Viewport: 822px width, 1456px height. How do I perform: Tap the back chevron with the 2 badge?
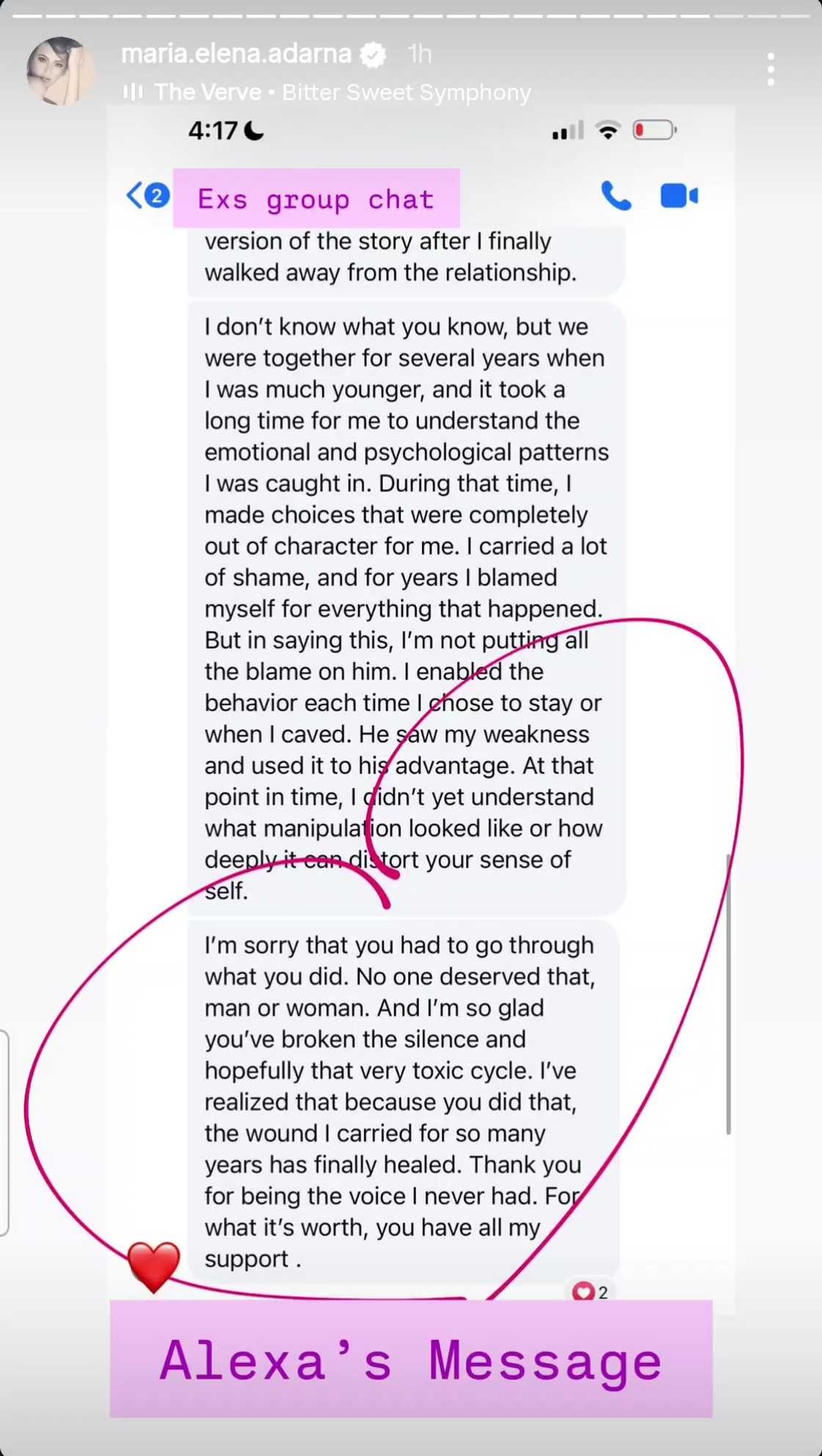[x=147, y=195]
